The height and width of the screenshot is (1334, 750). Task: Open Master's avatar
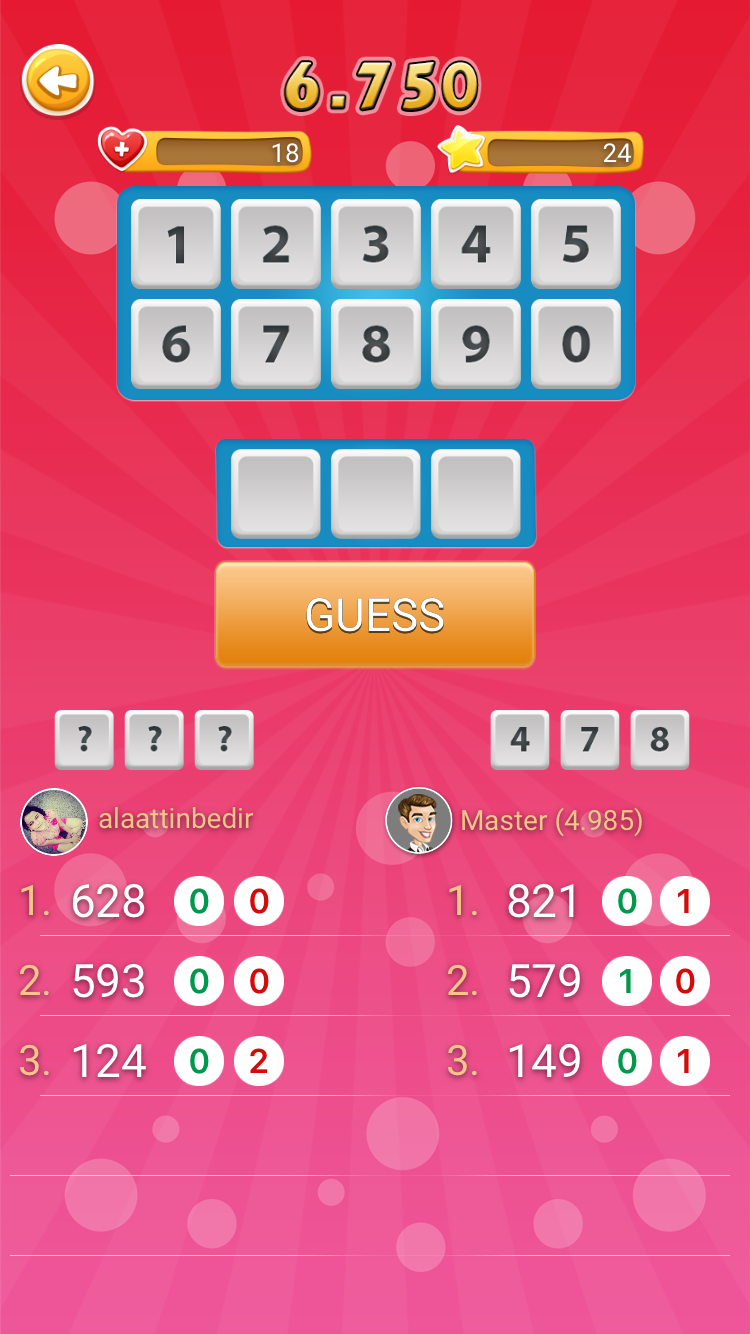[419, 821]
